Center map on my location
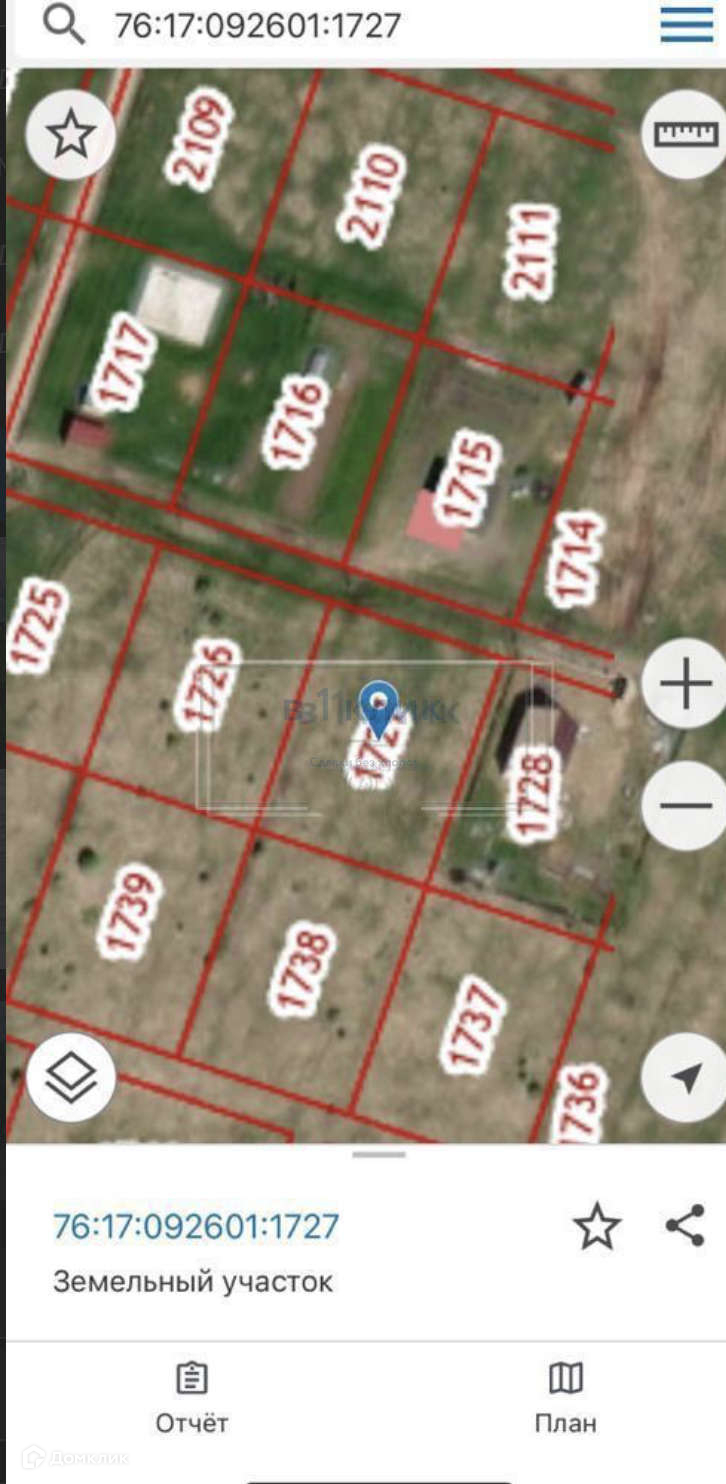The width and height of the screenshot is (726, 1484). click(x=685, y=1077)
